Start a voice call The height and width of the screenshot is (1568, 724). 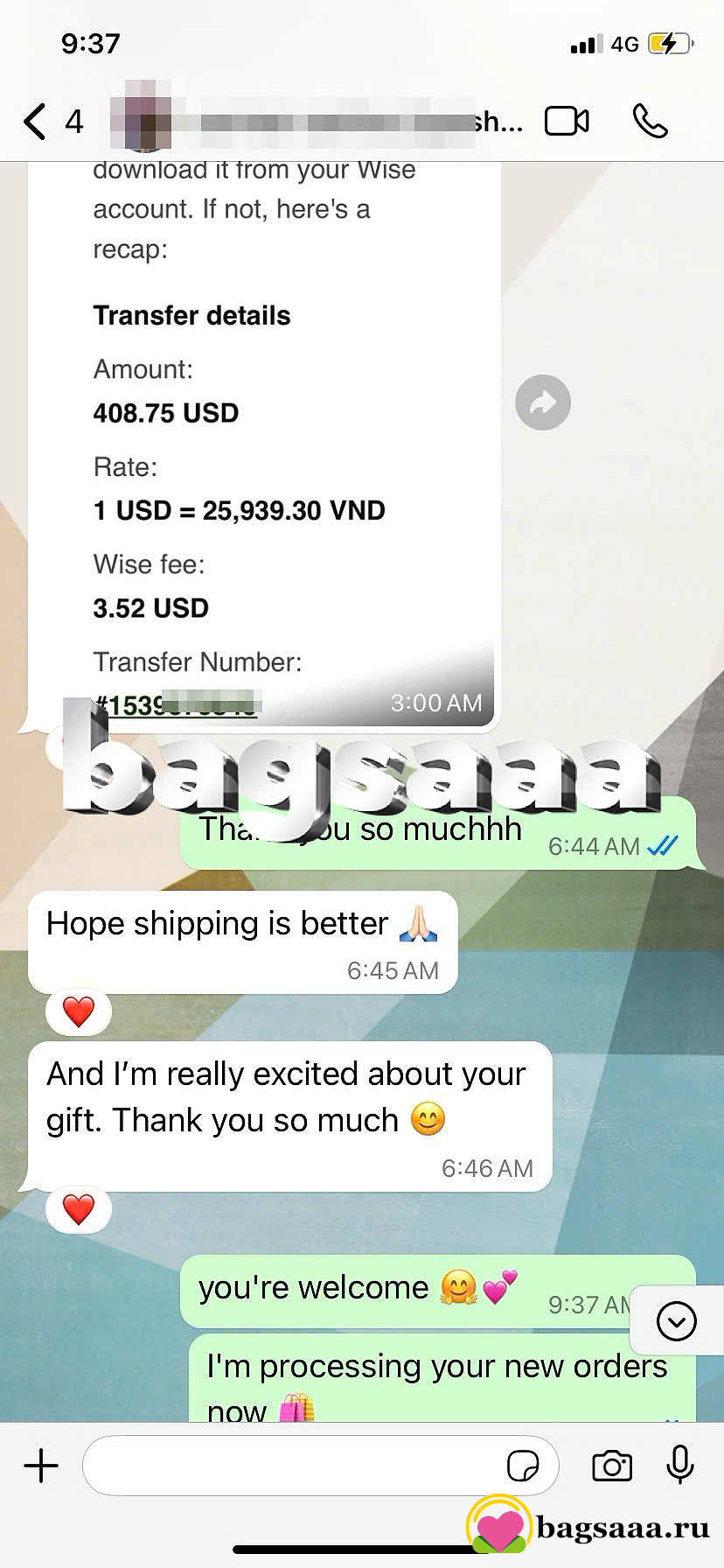tap(650, 121)
